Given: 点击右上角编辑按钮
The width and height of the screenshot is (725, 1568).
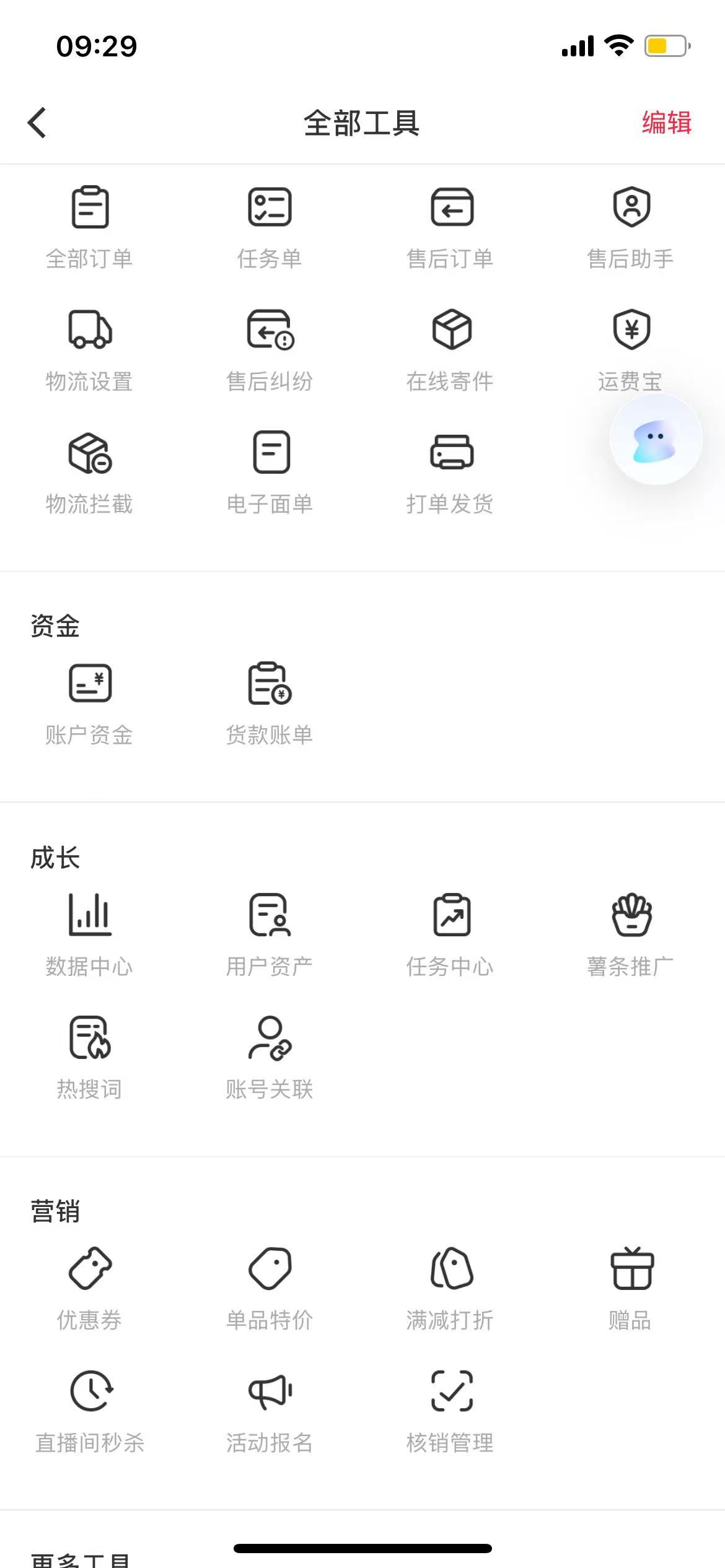Looking at the screenshot, I should 667,123.
